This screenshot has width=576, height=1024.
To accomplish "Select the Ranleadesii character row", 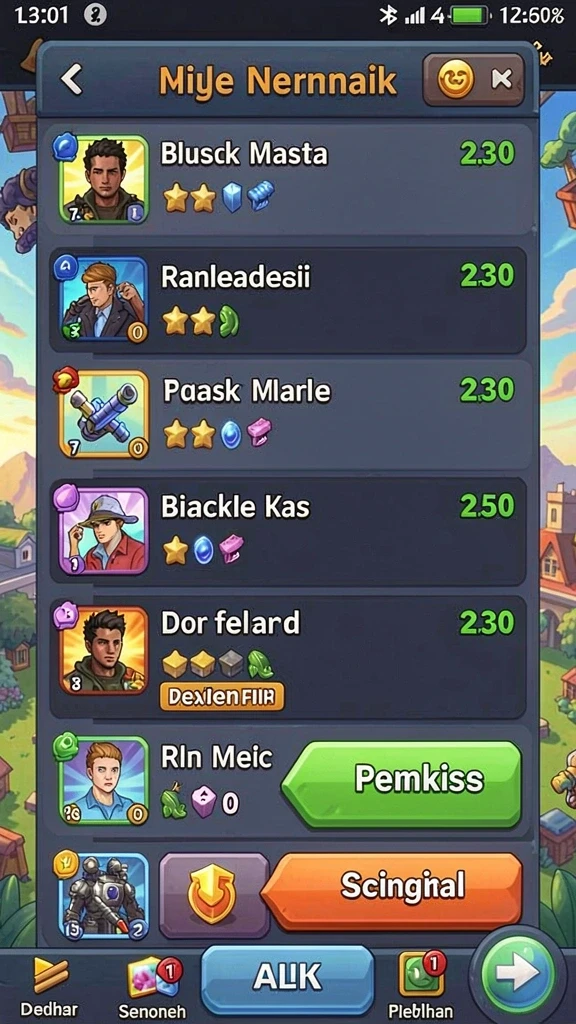I will click(287, 299).
